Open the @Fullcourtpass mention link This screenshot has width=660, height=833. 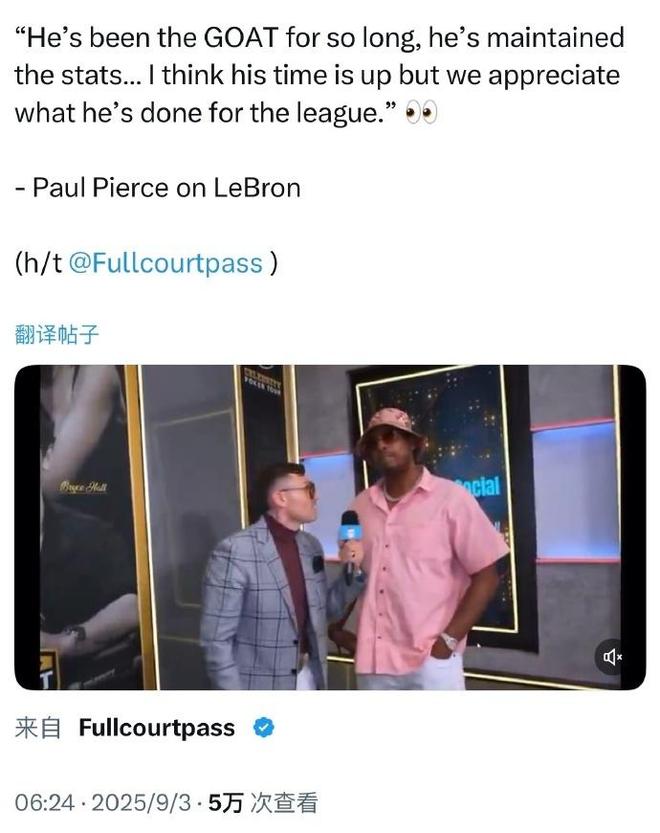coord(165,263)
